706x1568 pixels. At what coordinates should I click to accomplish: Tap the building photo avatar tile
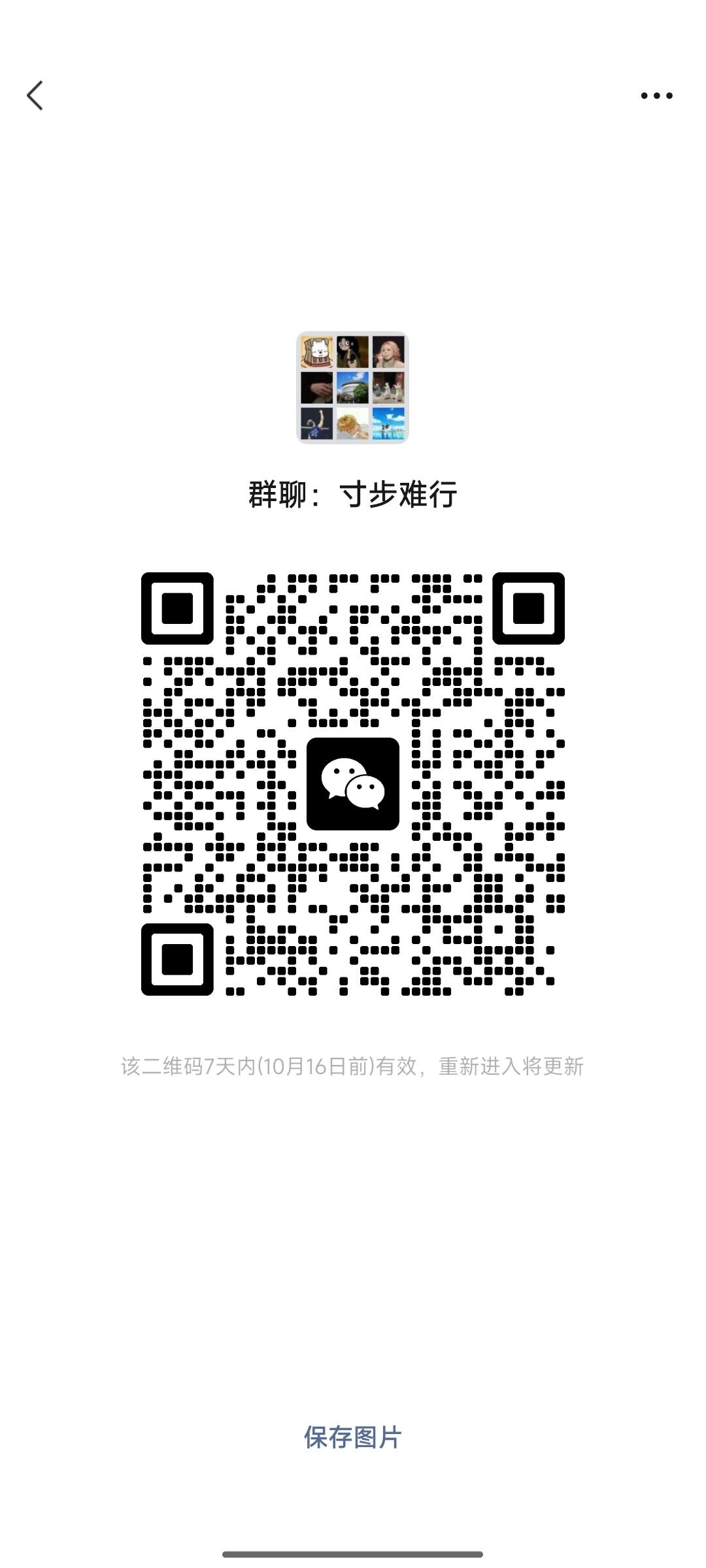point(353,387)
